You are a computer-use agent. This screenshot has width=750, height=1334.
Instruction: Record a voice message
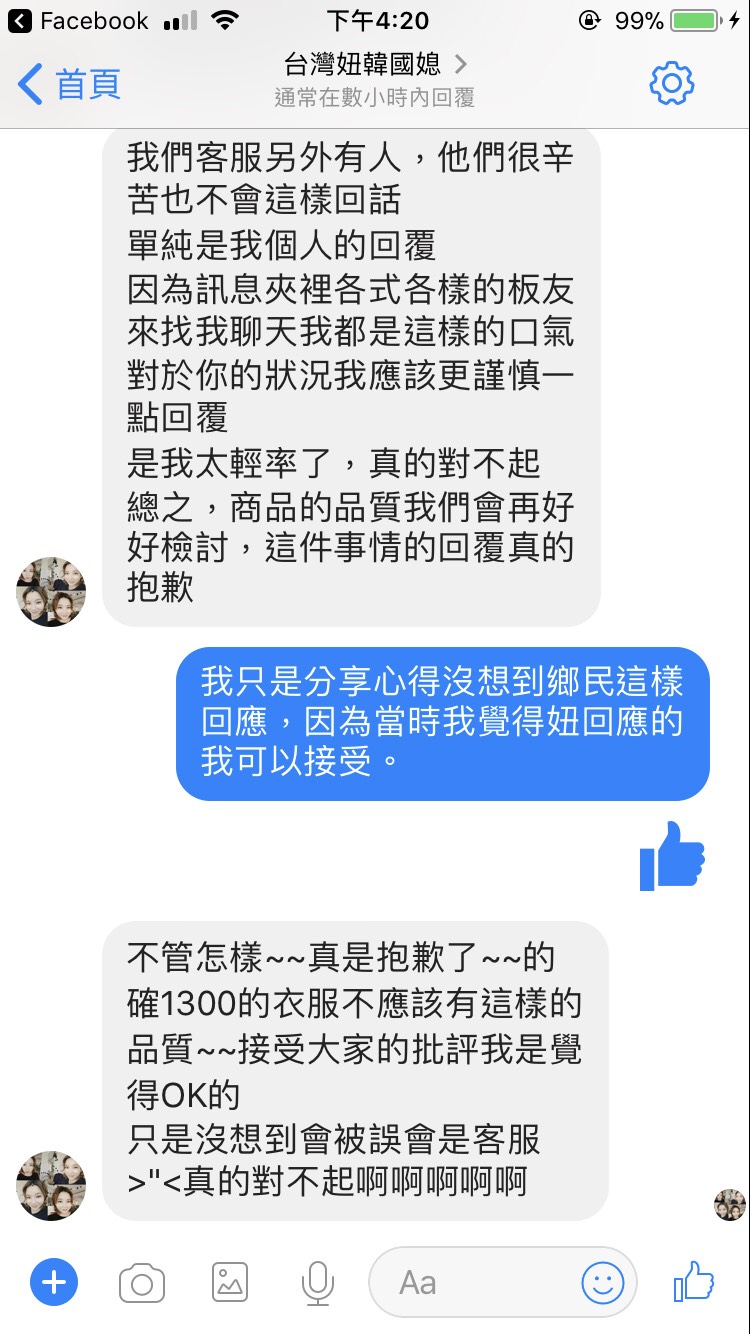pos(317,1283)
